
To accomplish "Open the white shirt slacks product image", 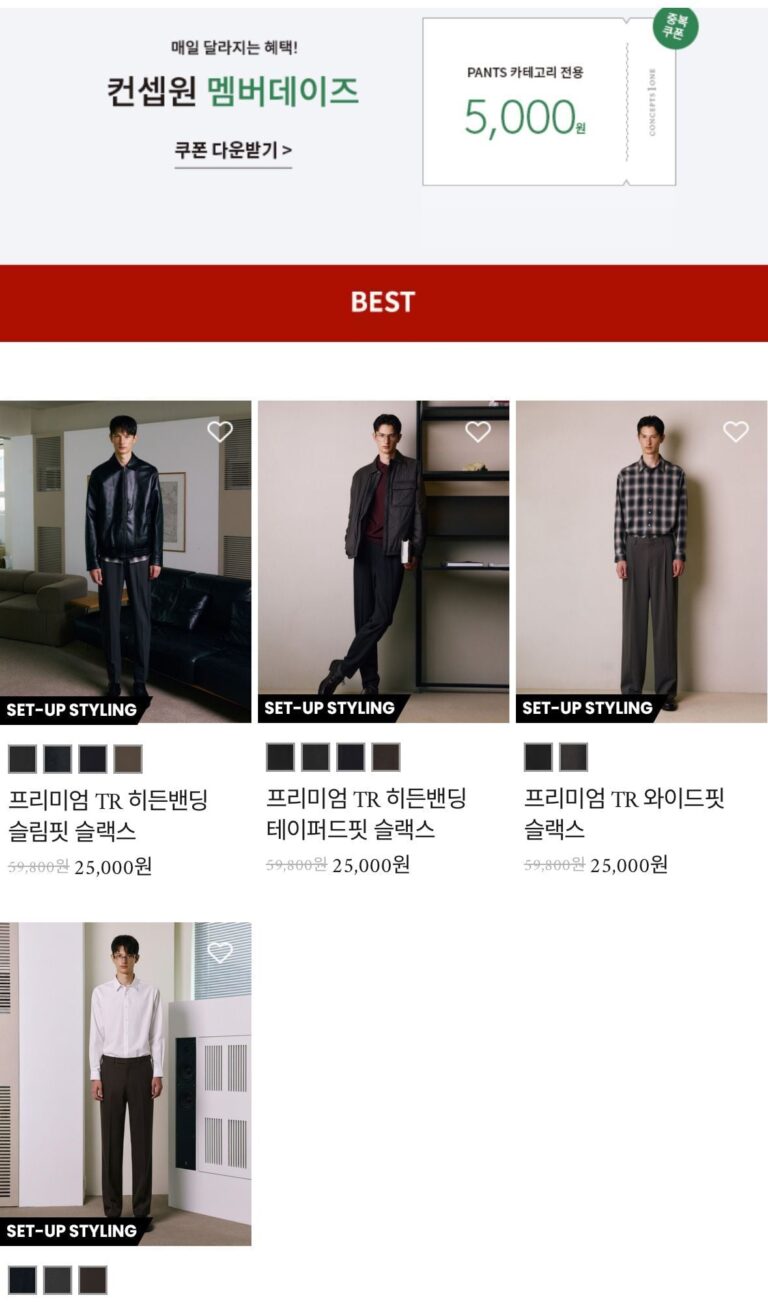I will 125,1082.
